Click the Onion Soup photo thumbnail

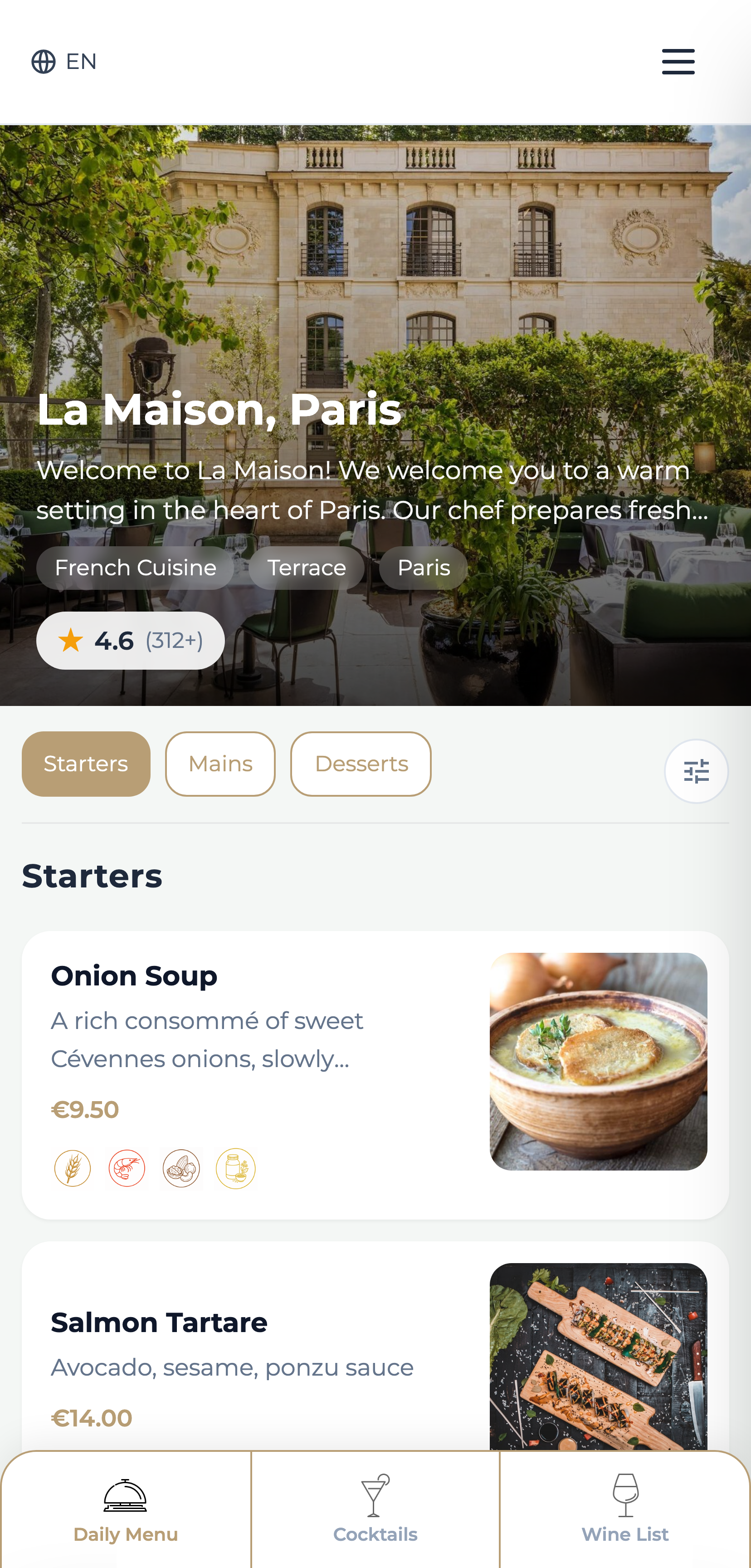[x=598, y=1062]
